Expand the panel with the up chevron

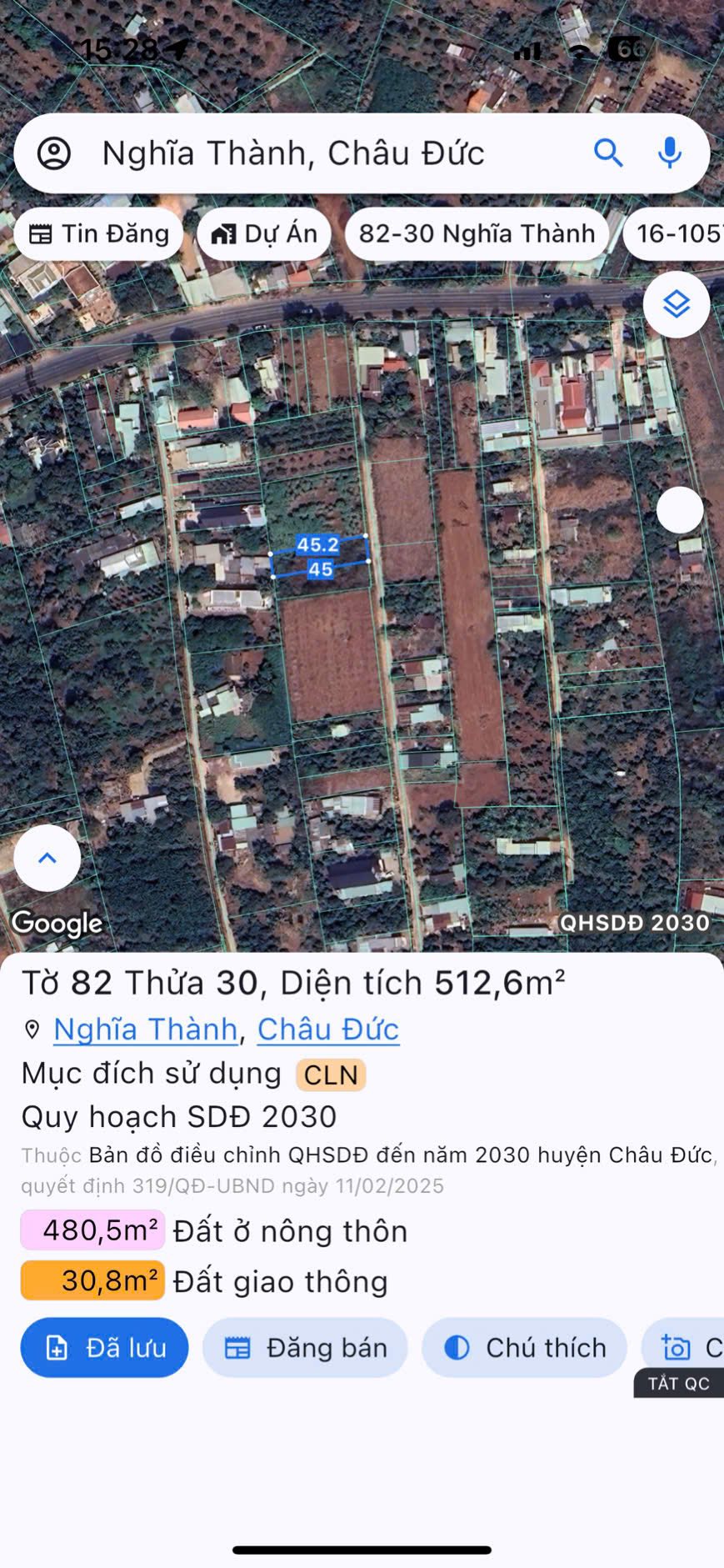[47, 858]
